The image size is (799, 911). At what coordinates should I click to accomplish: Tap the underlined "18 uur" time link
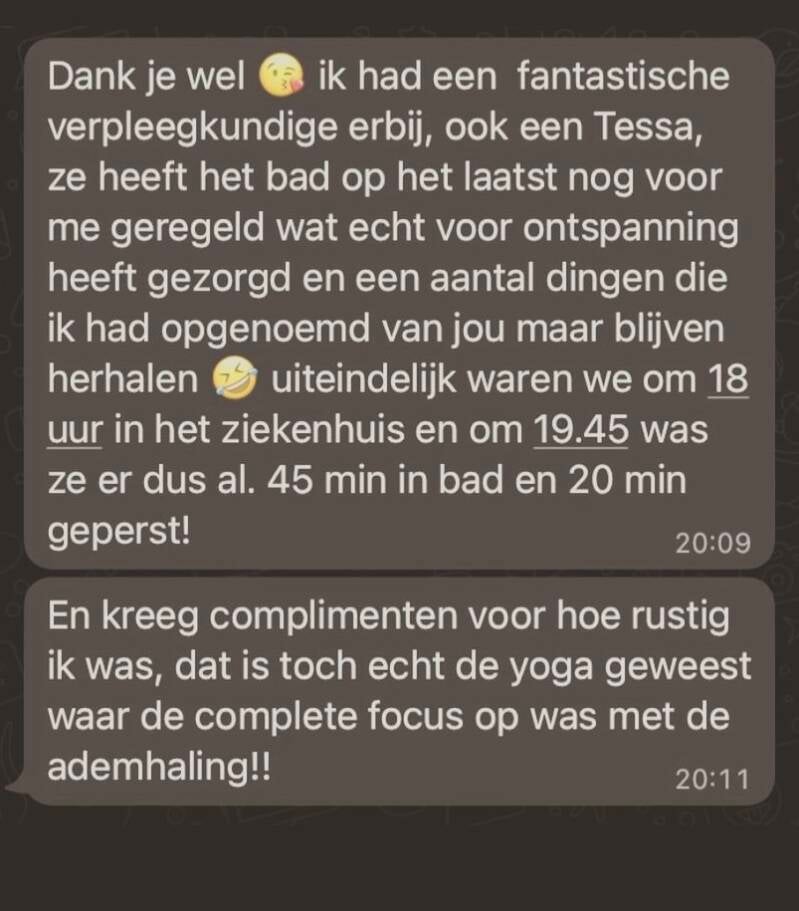pos(728,380)
